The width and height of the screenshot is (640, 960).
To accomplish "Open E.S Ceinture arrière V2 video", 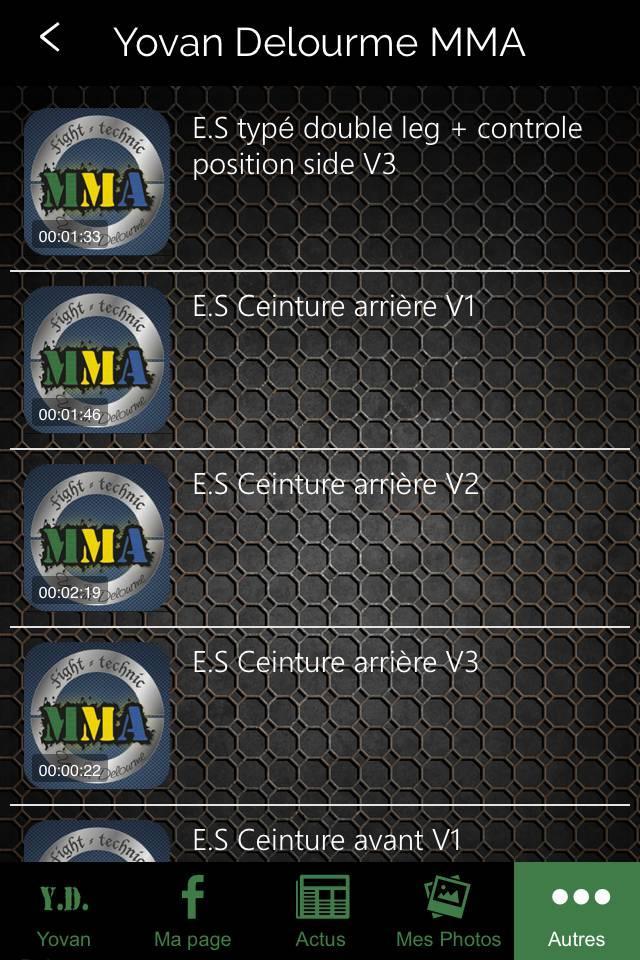I will click(336, 485).
